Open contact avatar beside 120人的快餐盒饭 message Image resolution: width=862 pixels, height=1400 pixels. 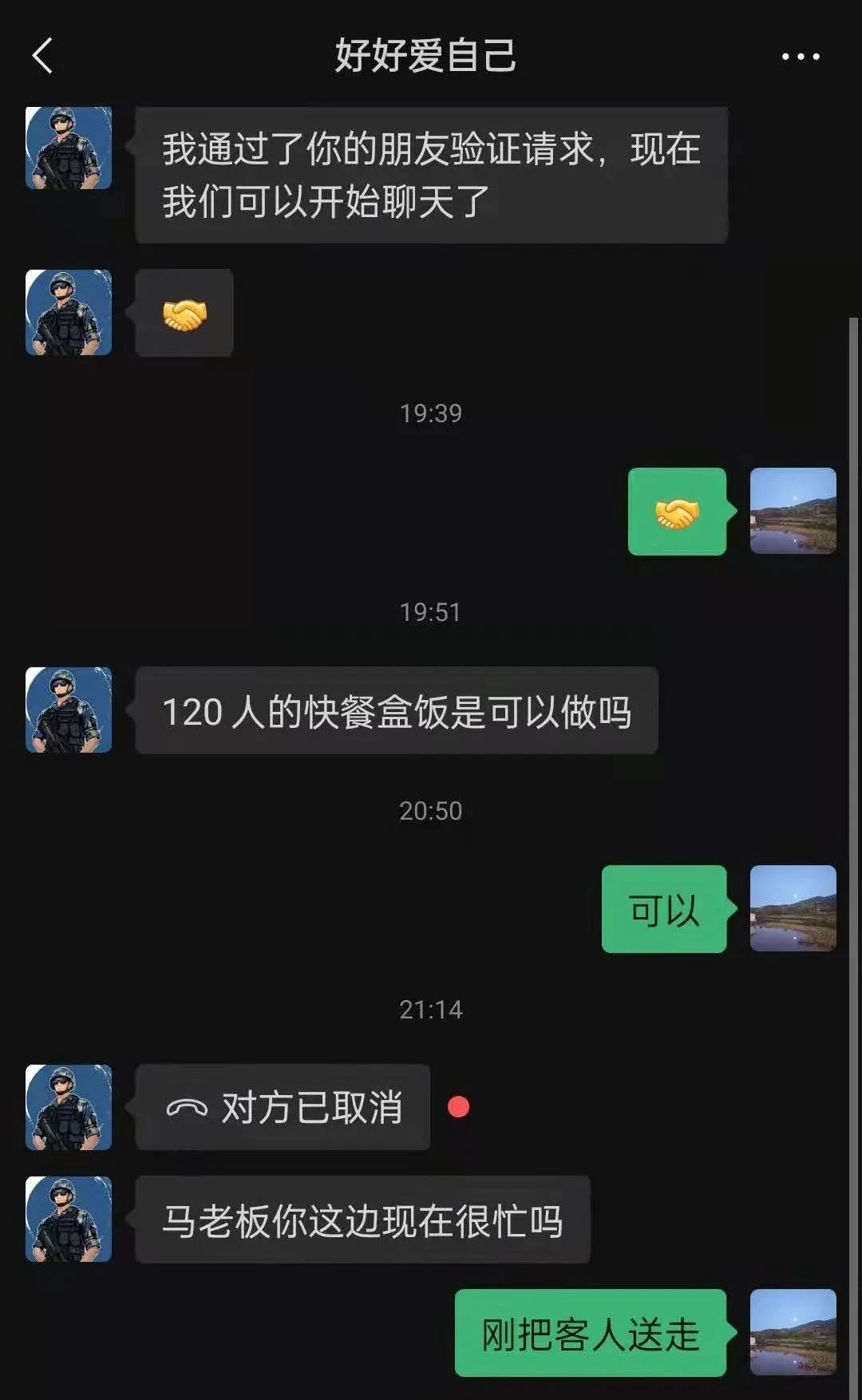[x=69, y=710]
